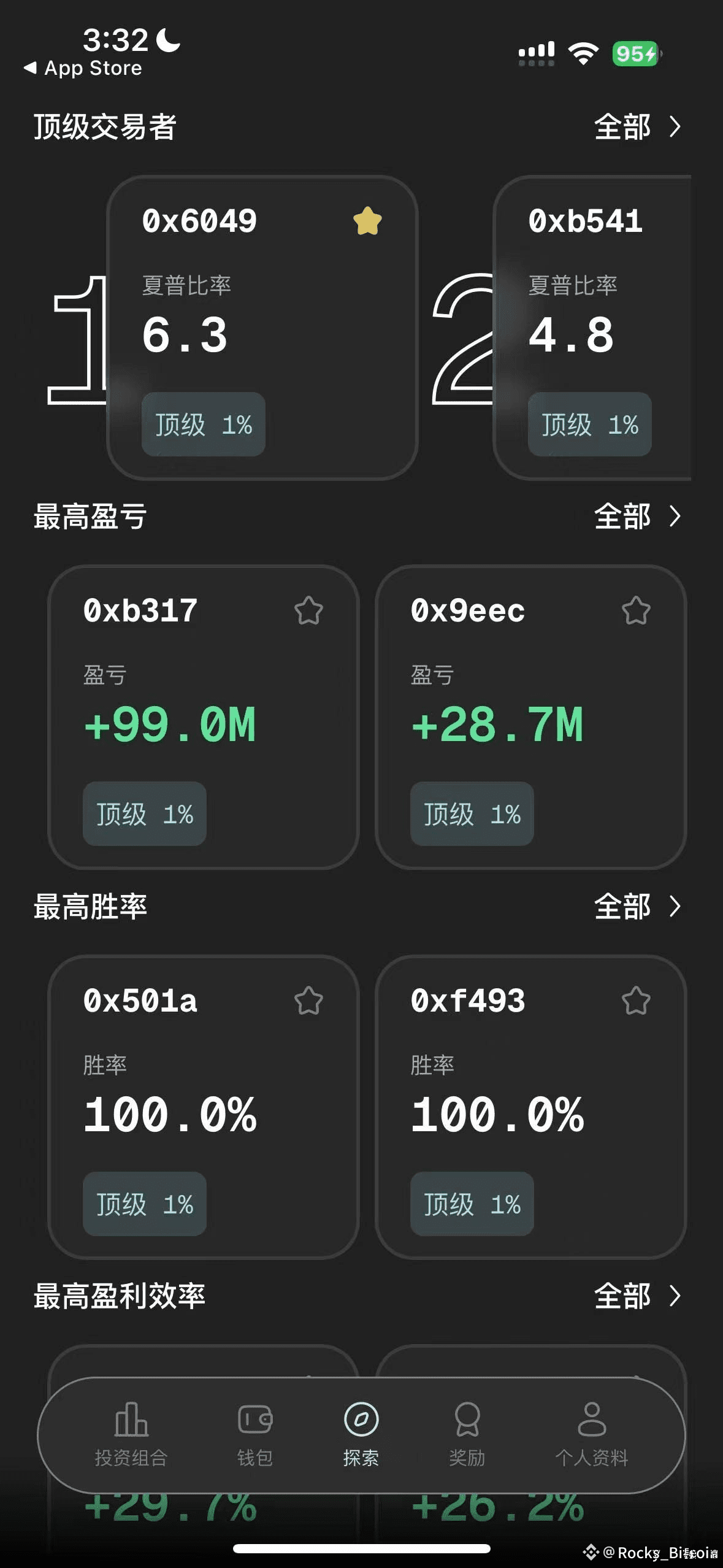Image resolution: width=723 pixels, height=1568 pixels.
Task: Return to the App Store
Action: (83, 68)
